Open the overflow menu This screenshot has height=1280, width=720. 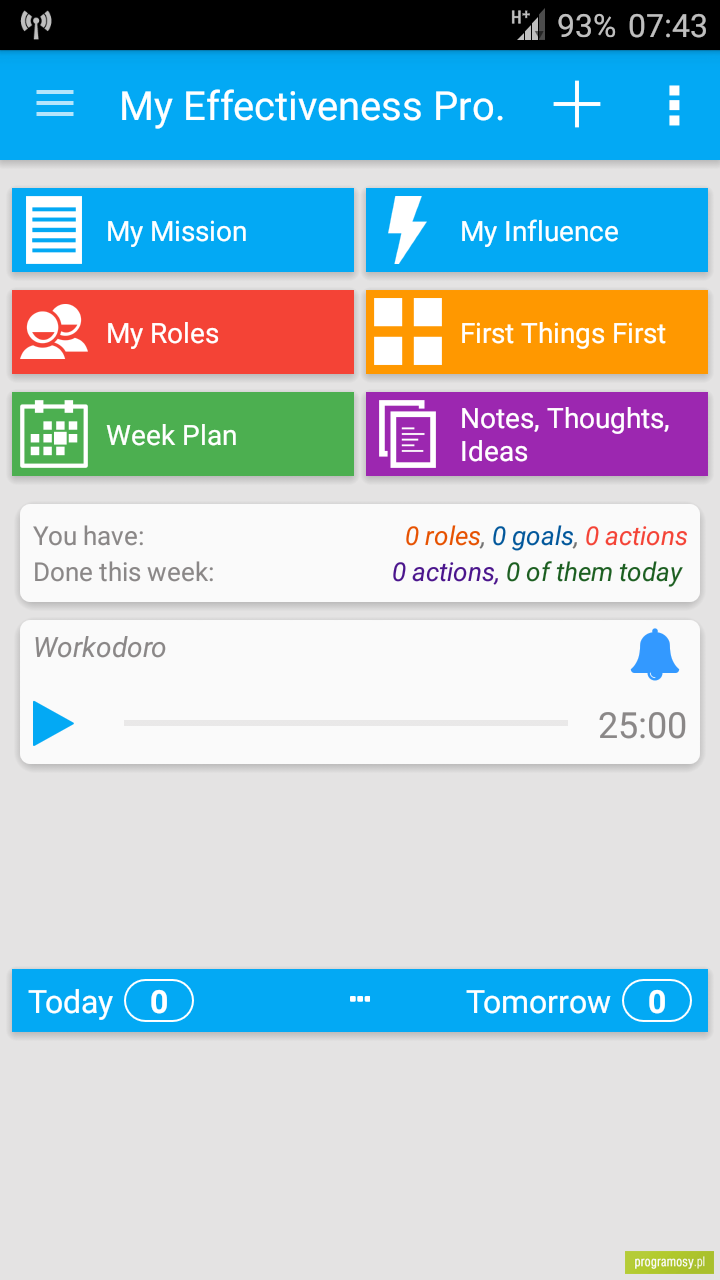674,105
